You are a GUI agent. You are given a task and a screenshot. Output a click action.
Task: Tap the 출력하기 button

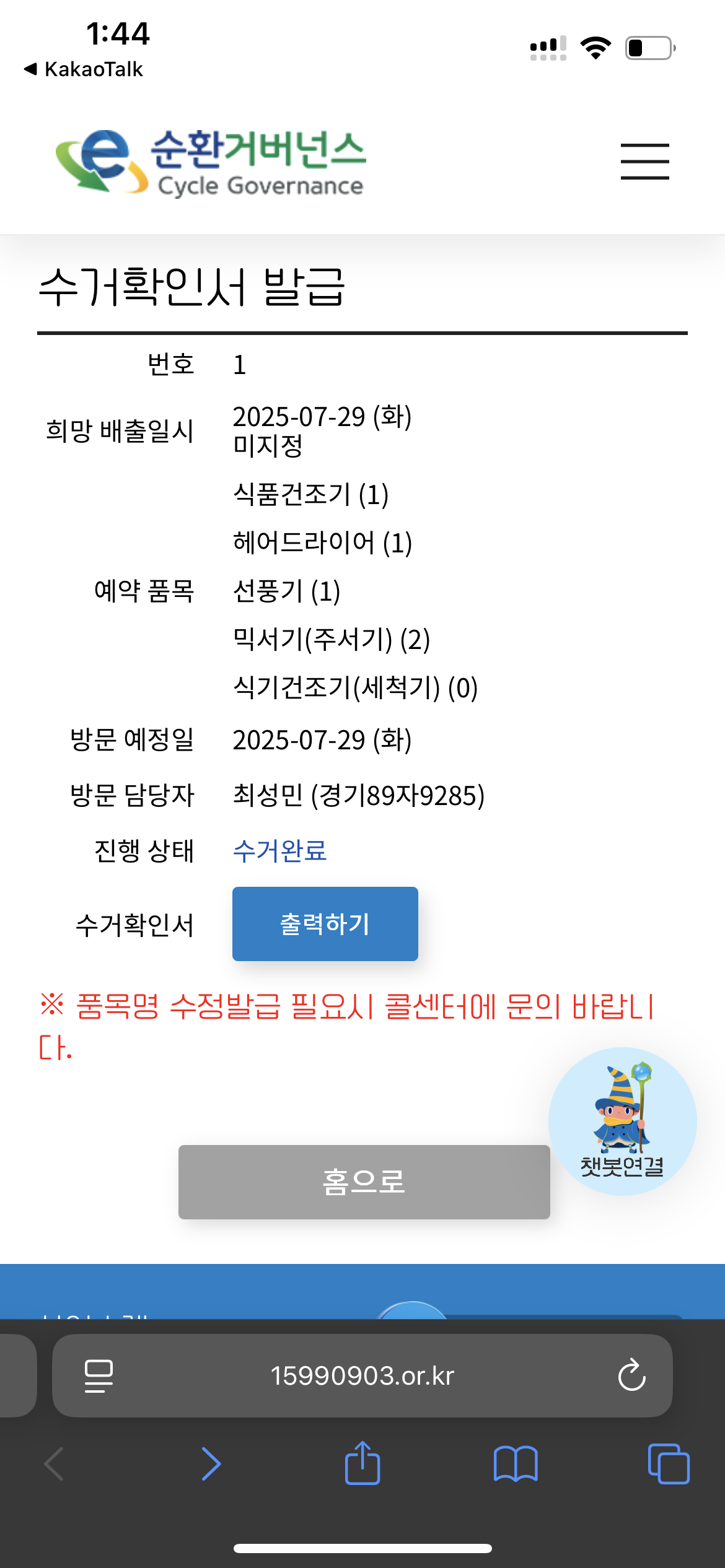(325, 923)
